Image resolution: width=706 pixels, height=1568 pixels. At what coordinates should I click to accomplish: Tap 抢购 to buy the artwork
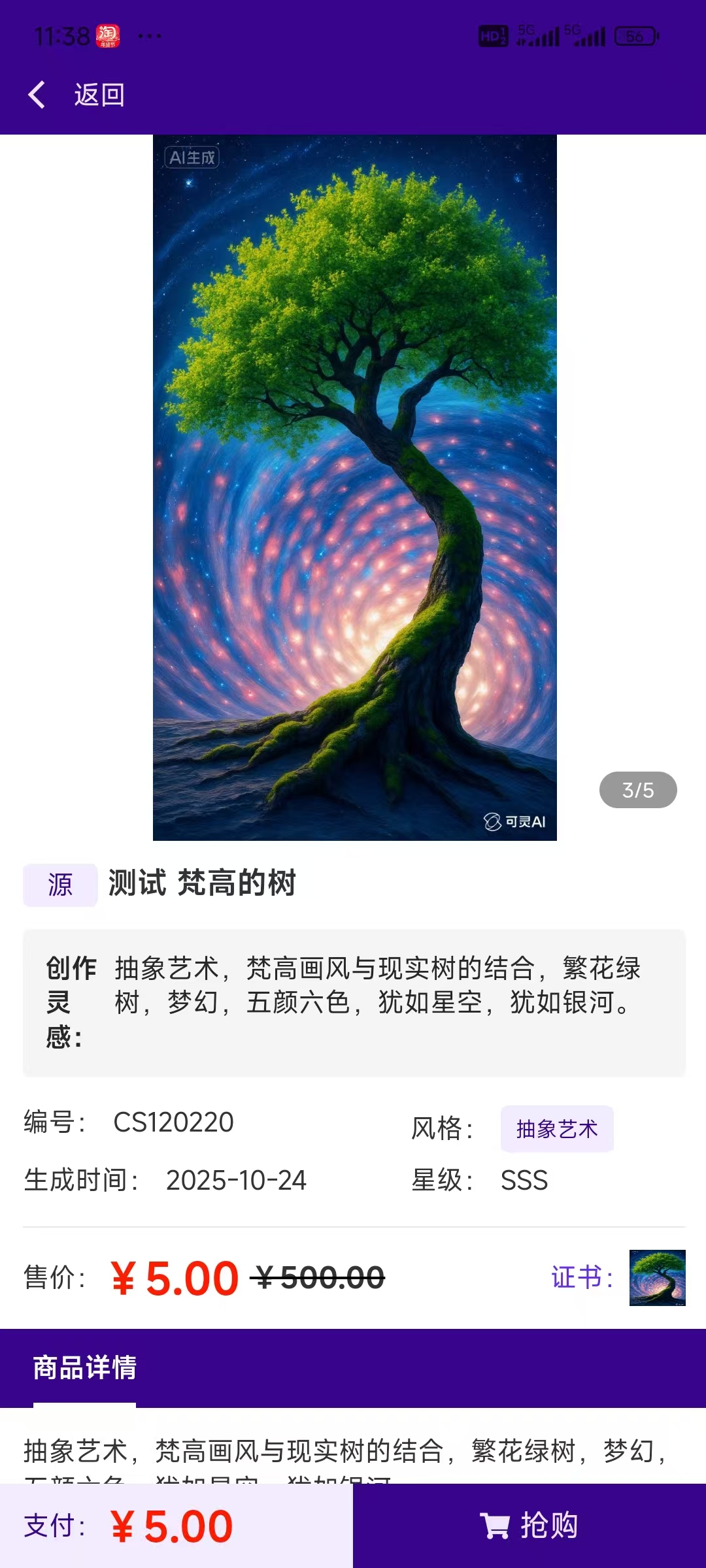pyautogui.click(x=529, y=1526)
